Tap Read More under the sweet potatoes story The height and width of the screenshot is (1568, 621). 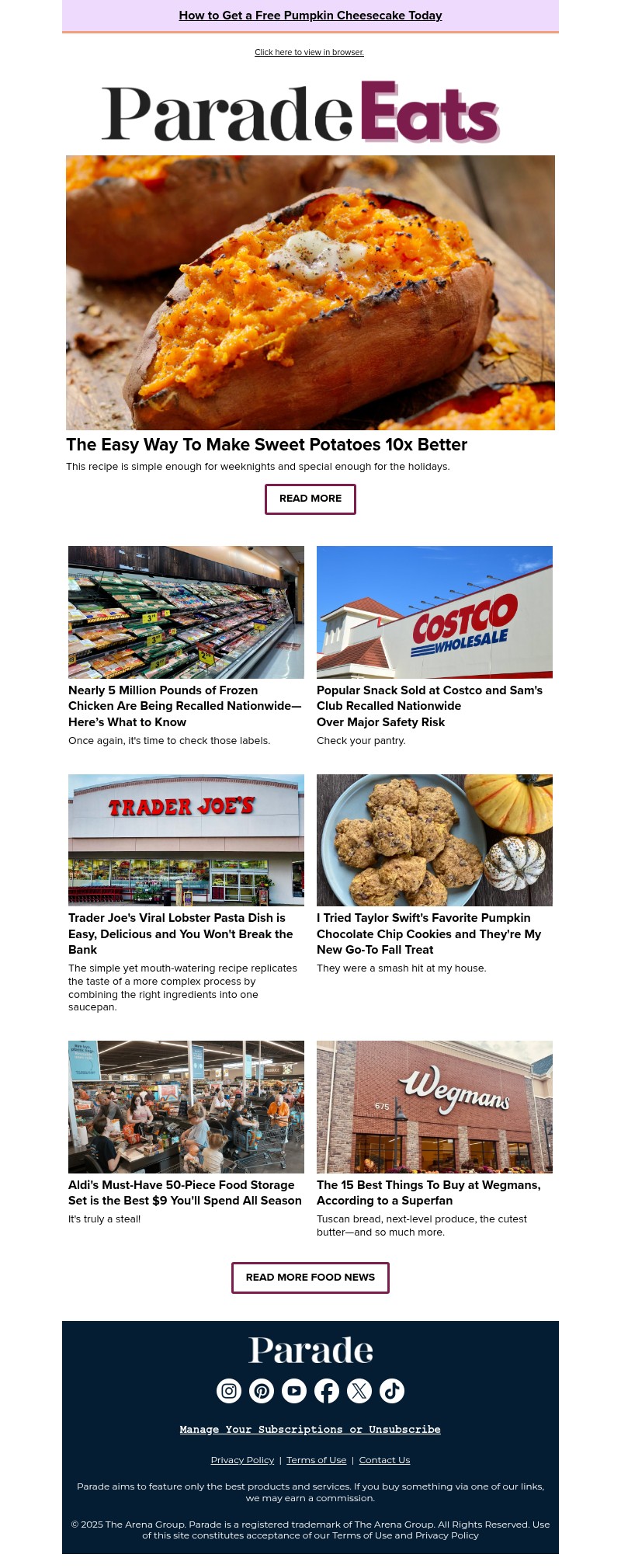click(310, 499)
